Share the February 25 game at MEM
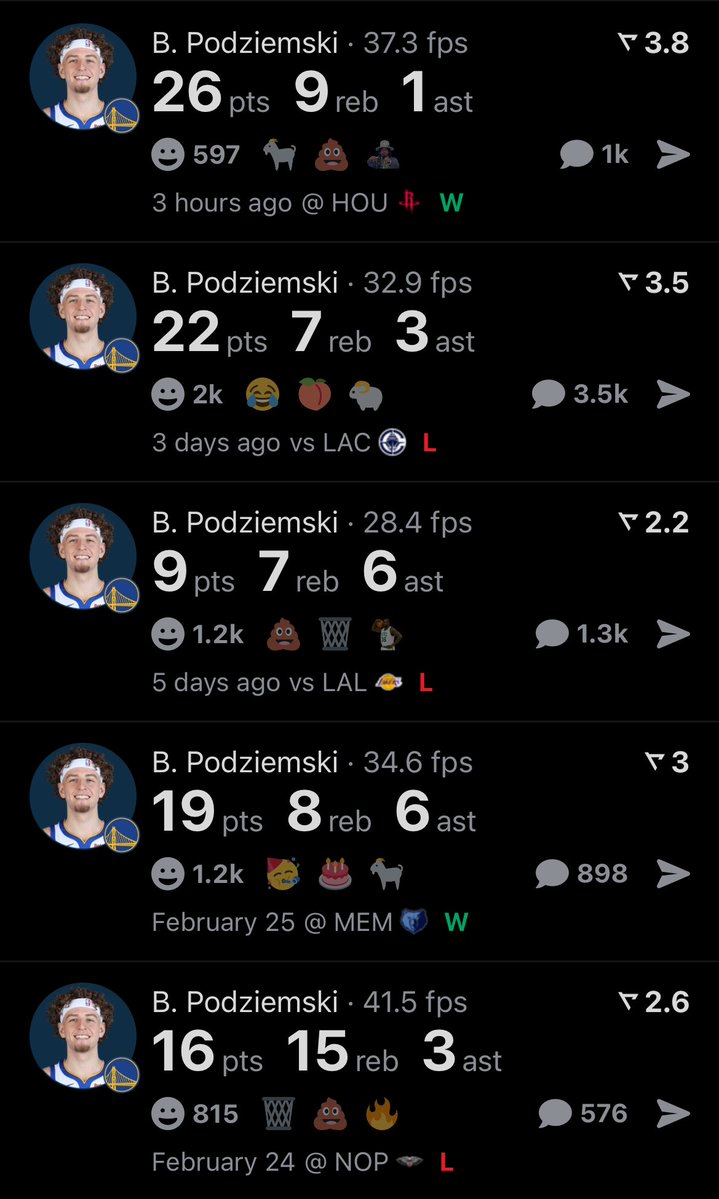This screenshot has width=719, height=1199. 673,874
